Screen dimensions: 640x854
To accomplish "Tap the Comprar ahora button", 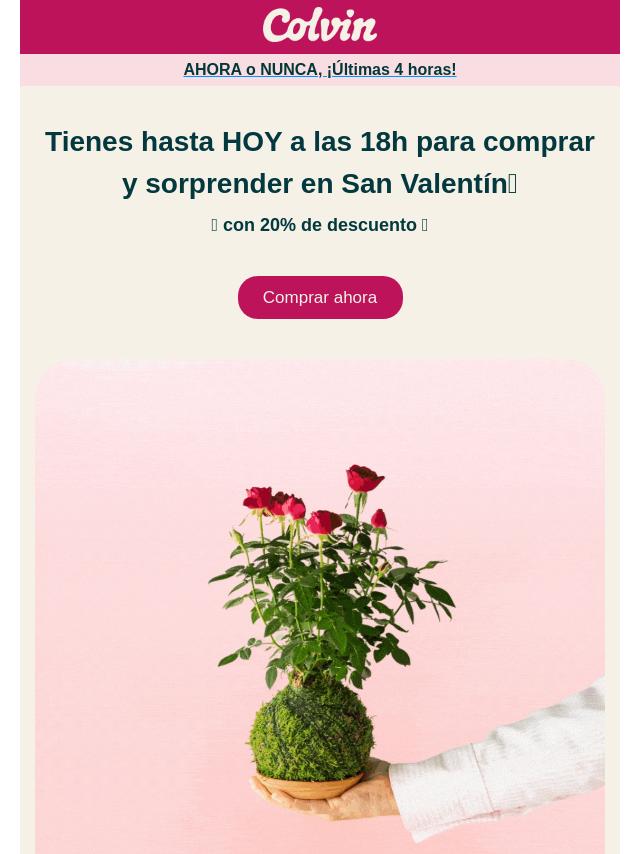I will (x=320, y=298).
